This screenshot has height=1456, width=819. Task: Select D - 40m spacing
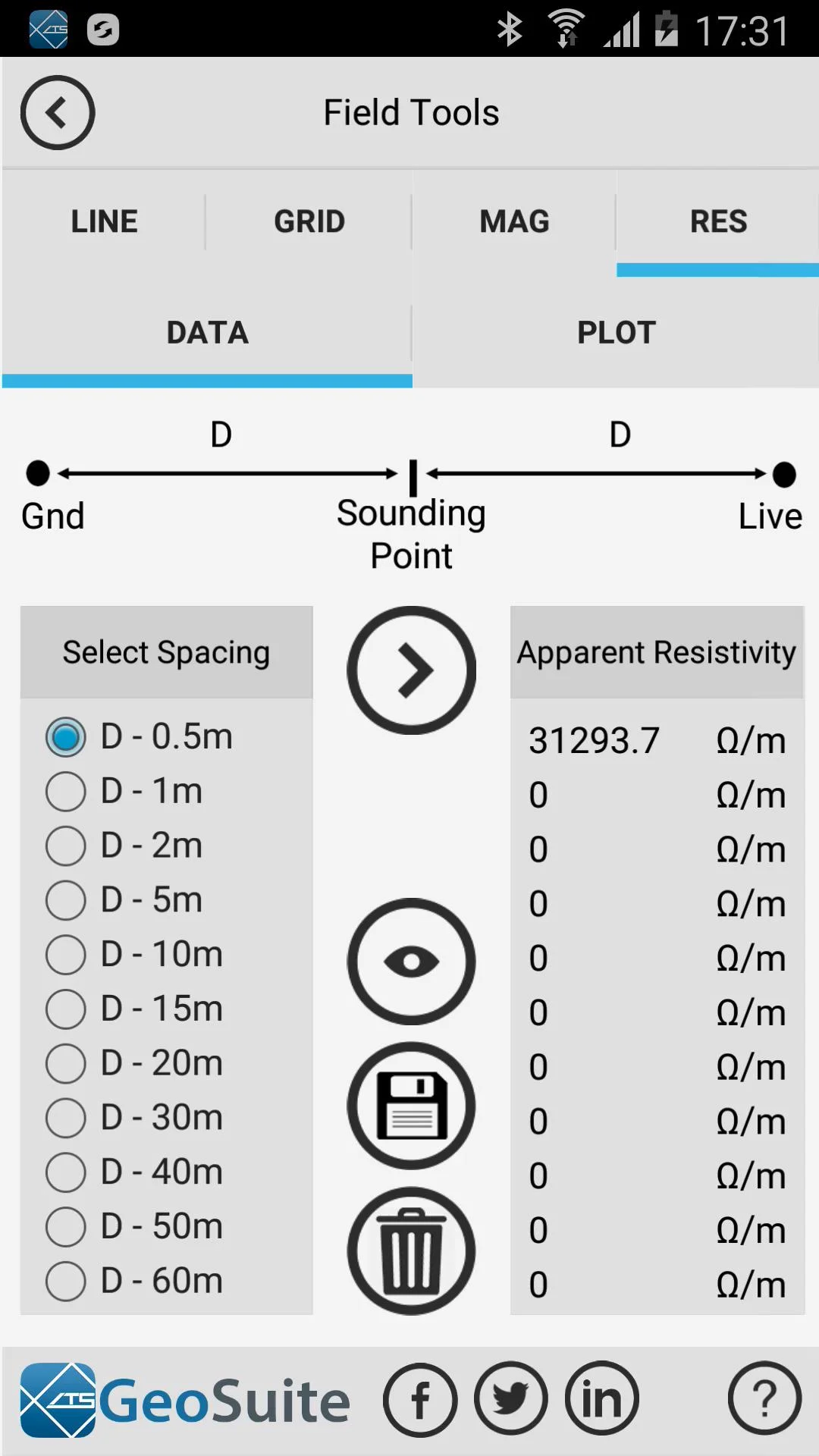point(134,1172)
